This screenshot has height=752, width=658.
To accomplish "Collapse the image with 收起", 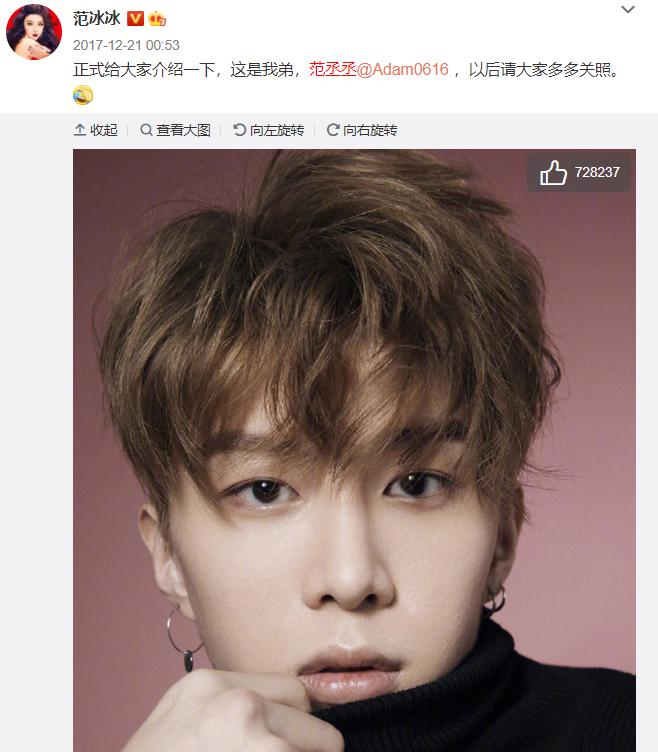I will 96,130.
